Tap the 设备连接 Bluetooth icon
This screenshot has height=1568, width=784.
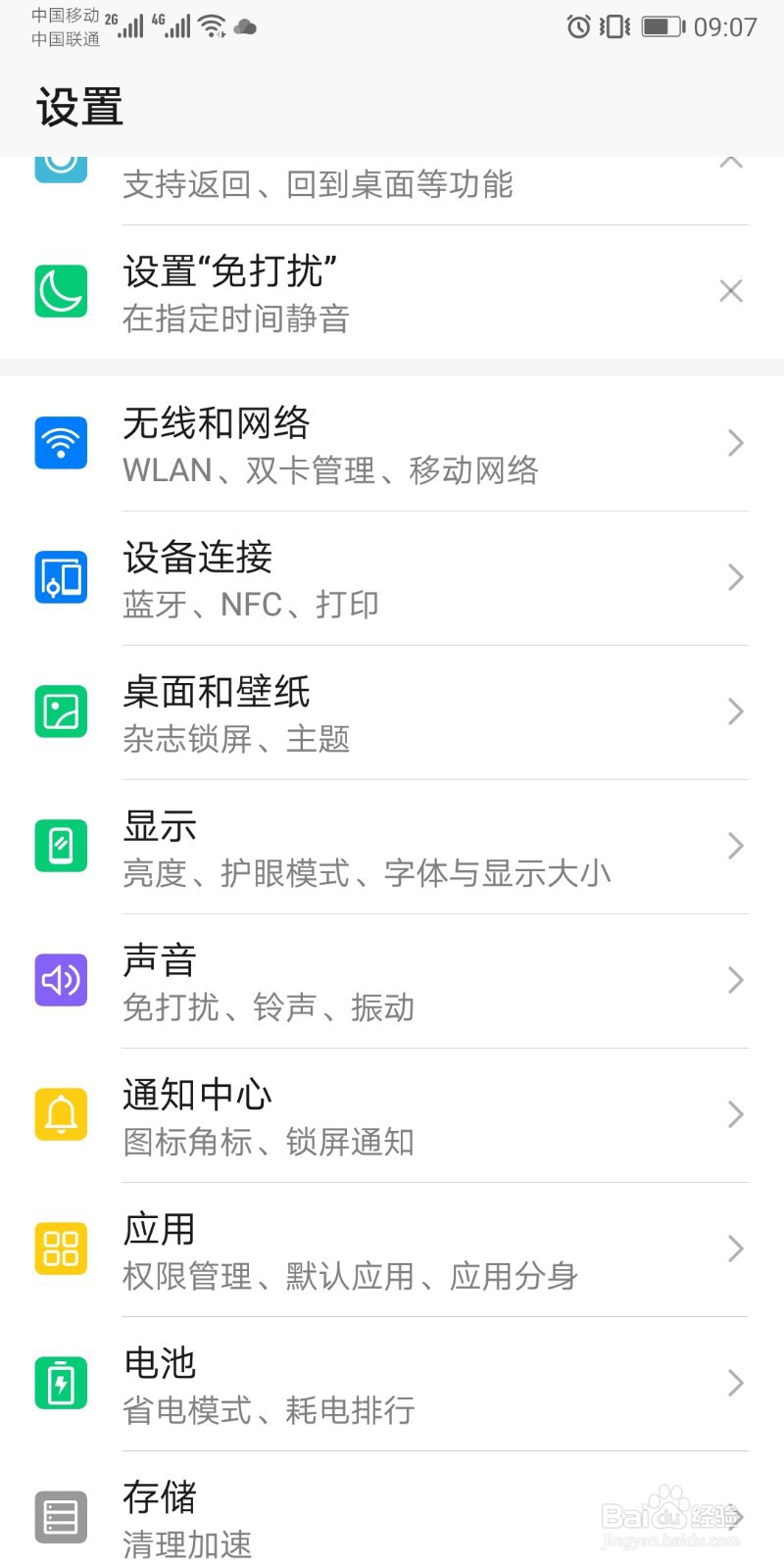coord(61,577)
